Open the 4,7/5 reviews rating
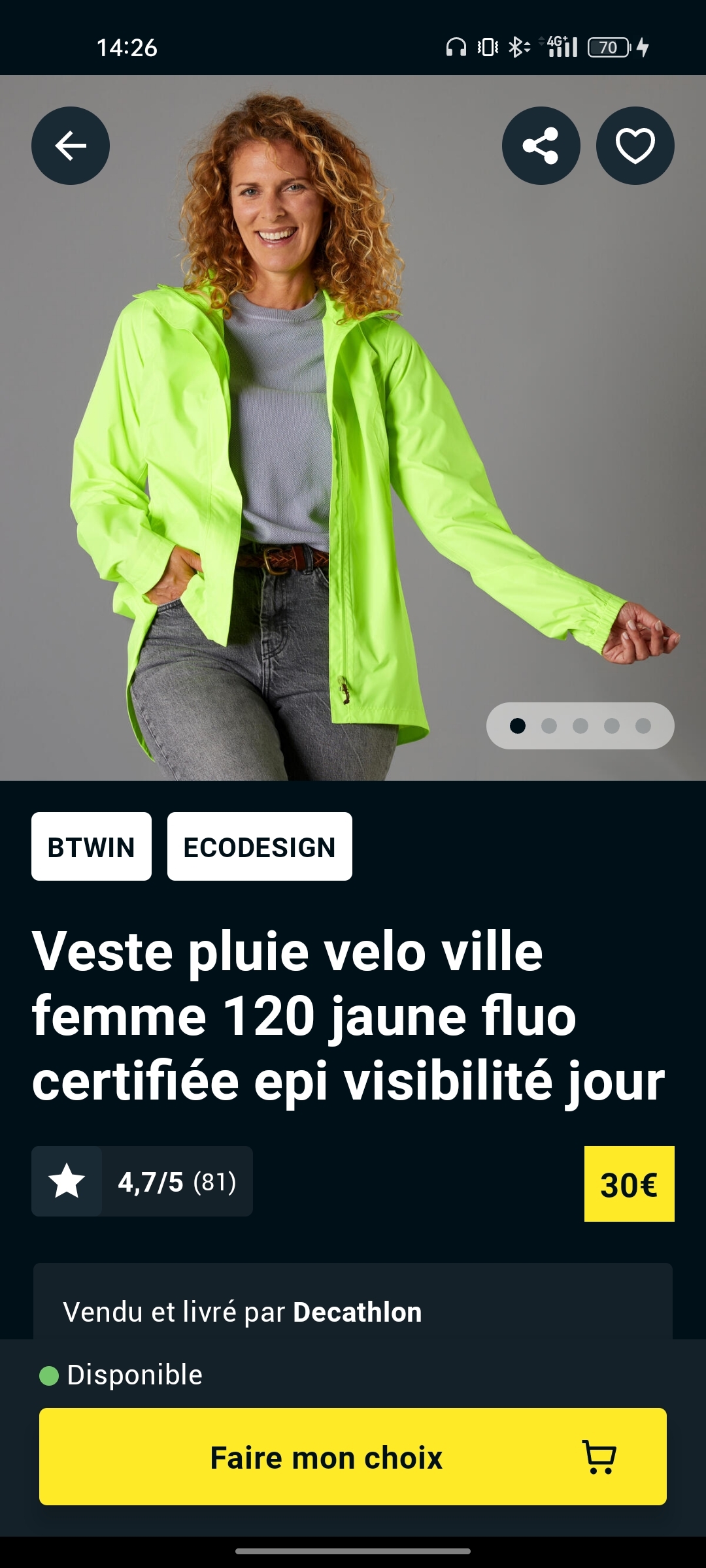Viewport: 706px width, 1568px height. click(143, 1181)
